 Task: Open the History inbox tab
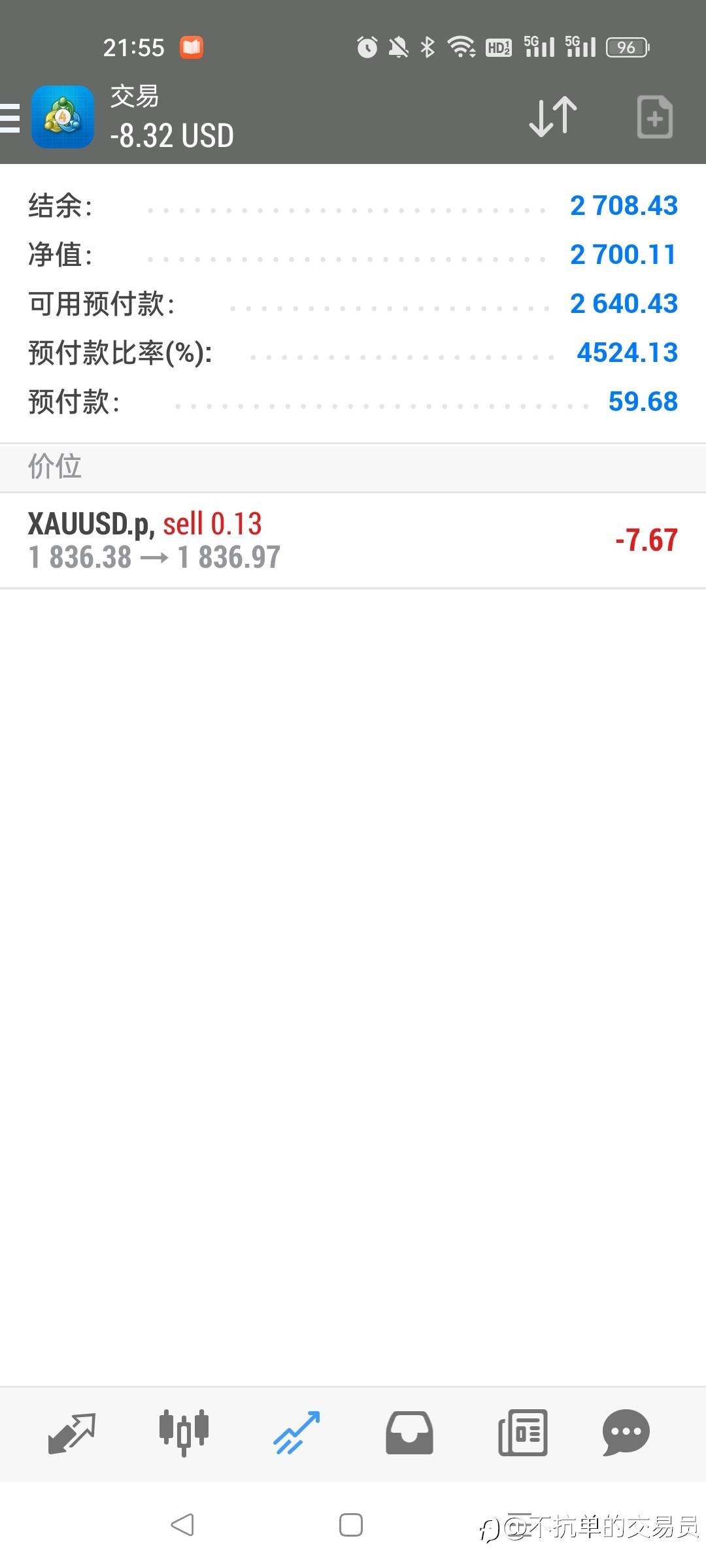(409, 1433)
